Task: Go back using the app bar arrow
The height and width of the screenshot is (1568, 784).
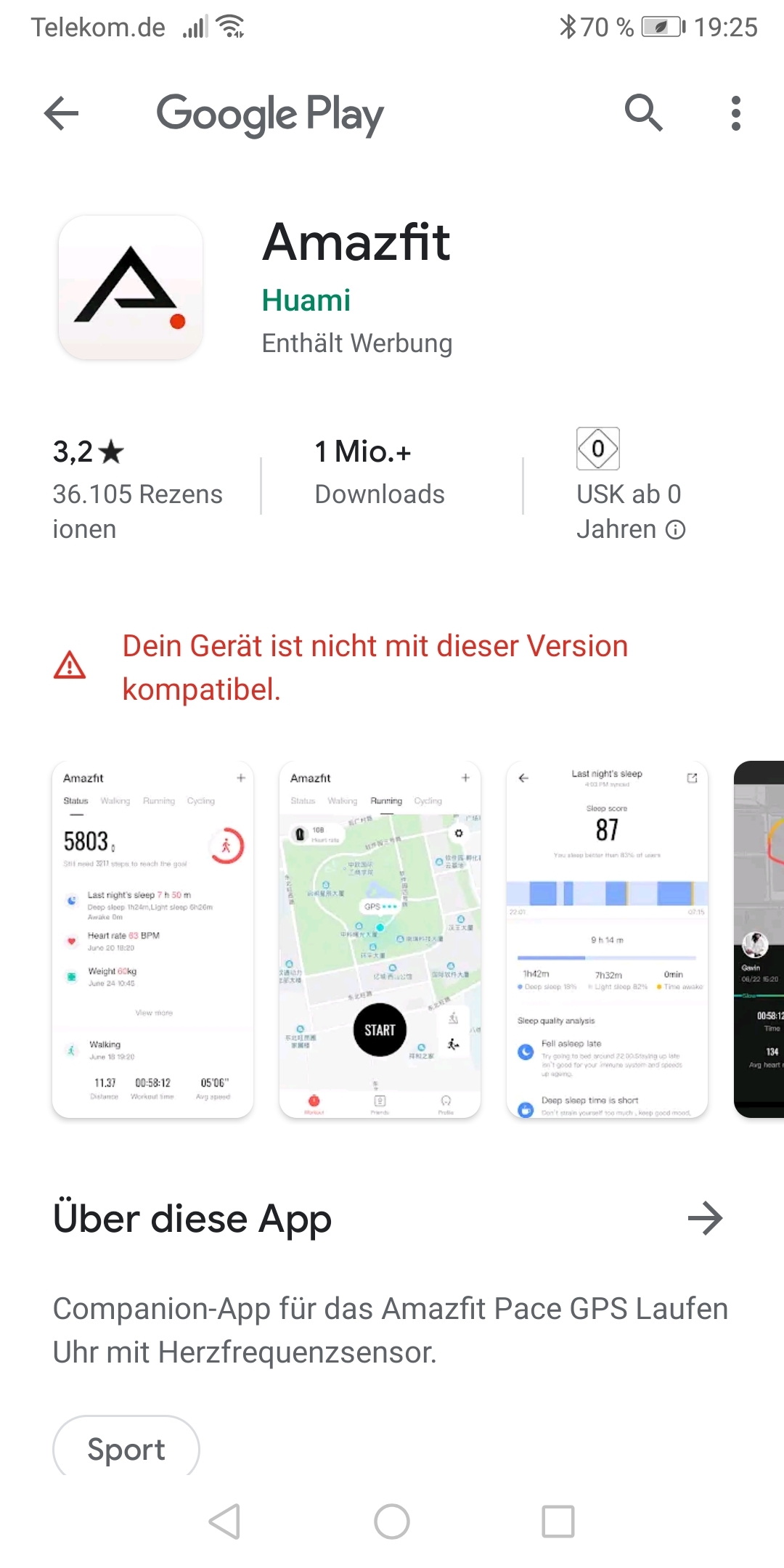Action: point(61,113)
